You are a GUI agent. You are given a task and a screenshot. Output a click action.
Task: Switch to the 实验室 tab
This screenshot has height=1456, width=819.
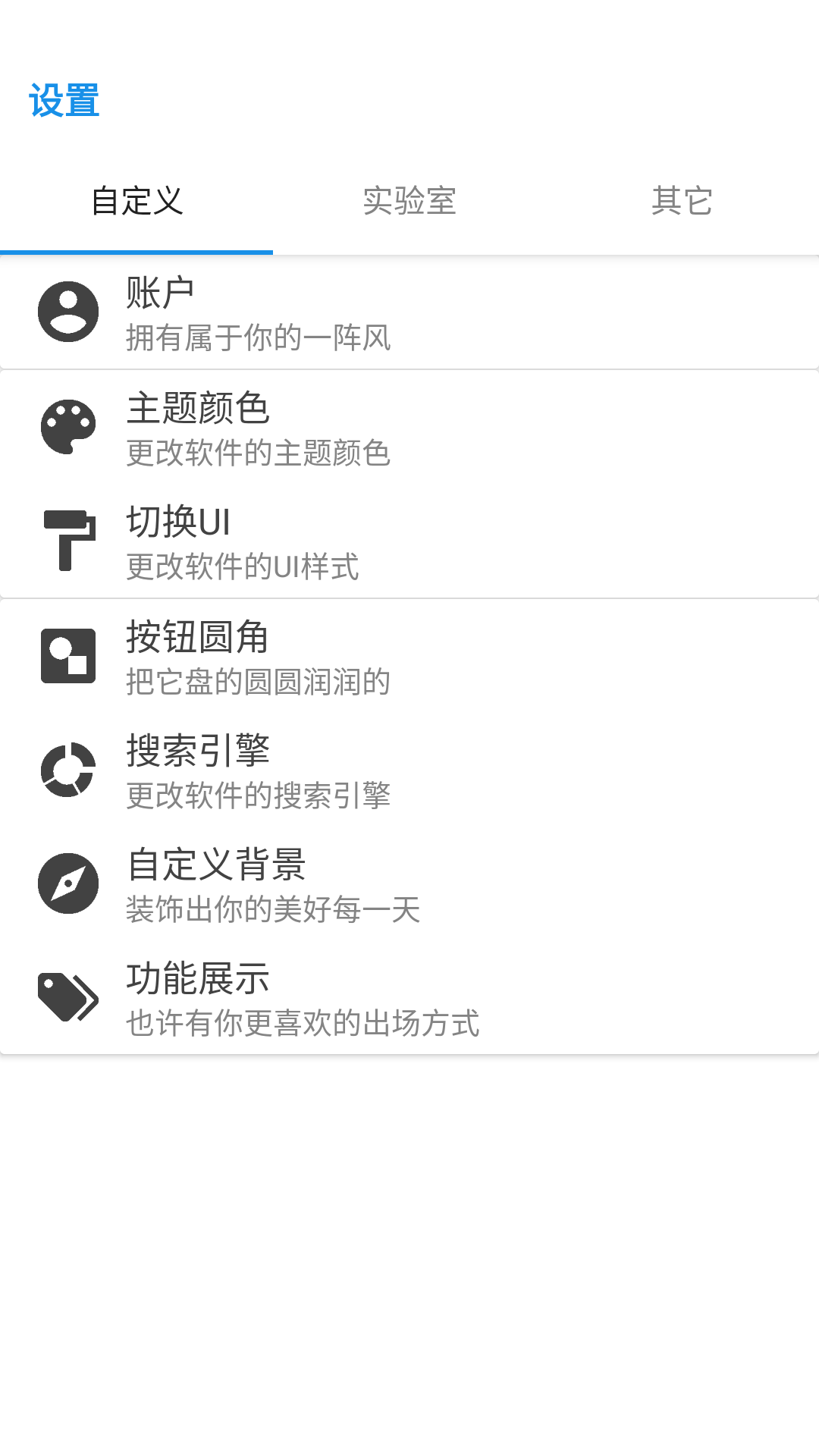pos(409,201)
